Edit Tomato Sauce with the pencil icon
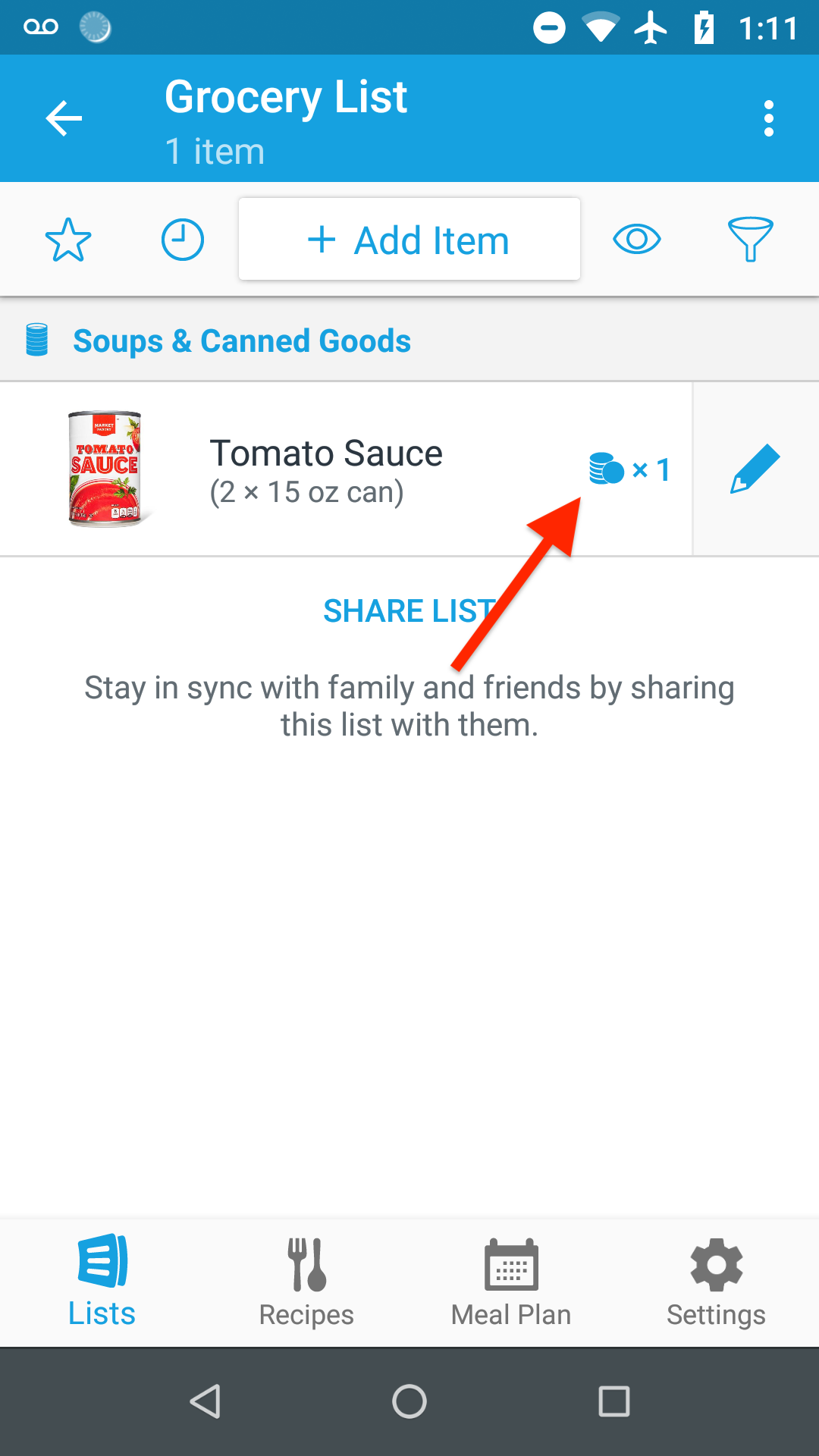This screenshot has height=1456, width=819. (x=755, y=469)
